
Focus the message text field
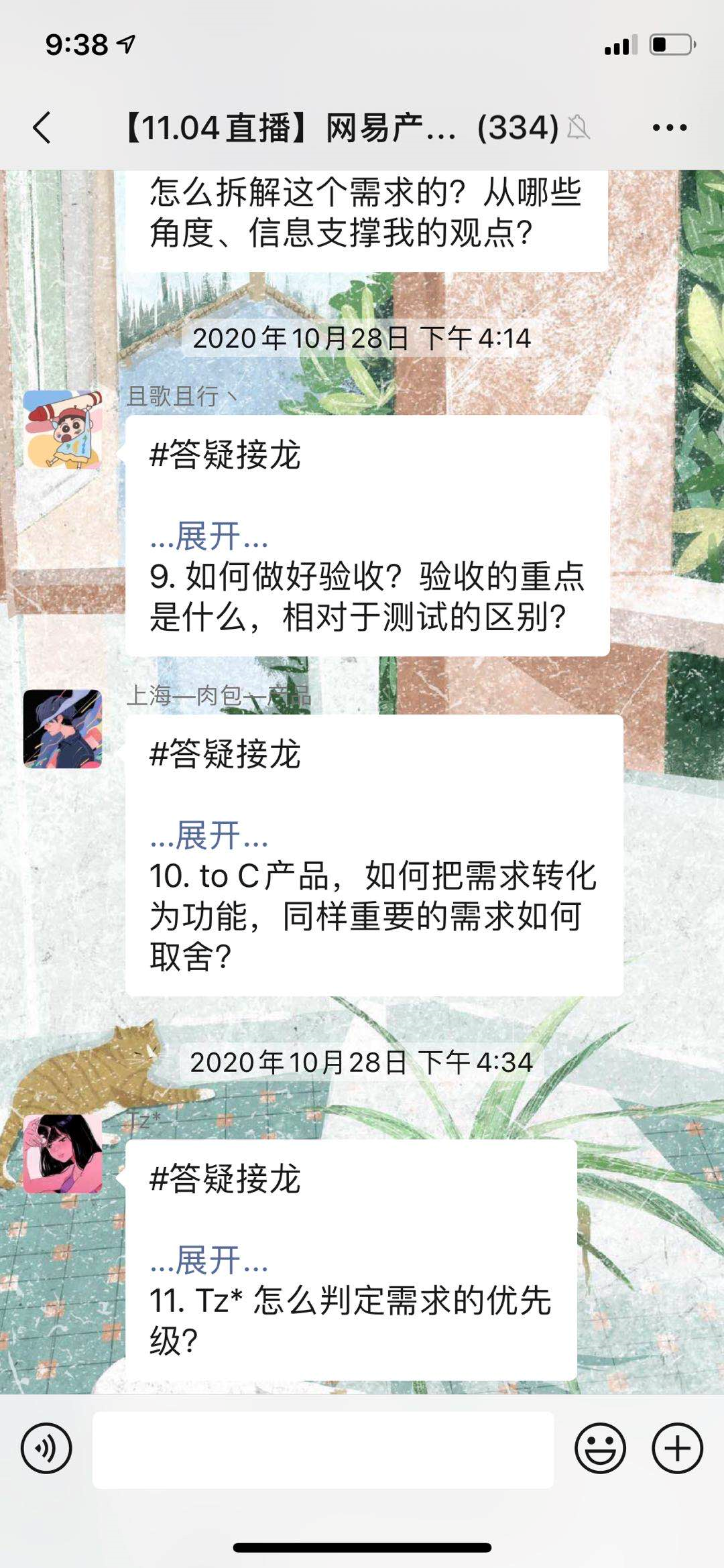pos(323,1449)
